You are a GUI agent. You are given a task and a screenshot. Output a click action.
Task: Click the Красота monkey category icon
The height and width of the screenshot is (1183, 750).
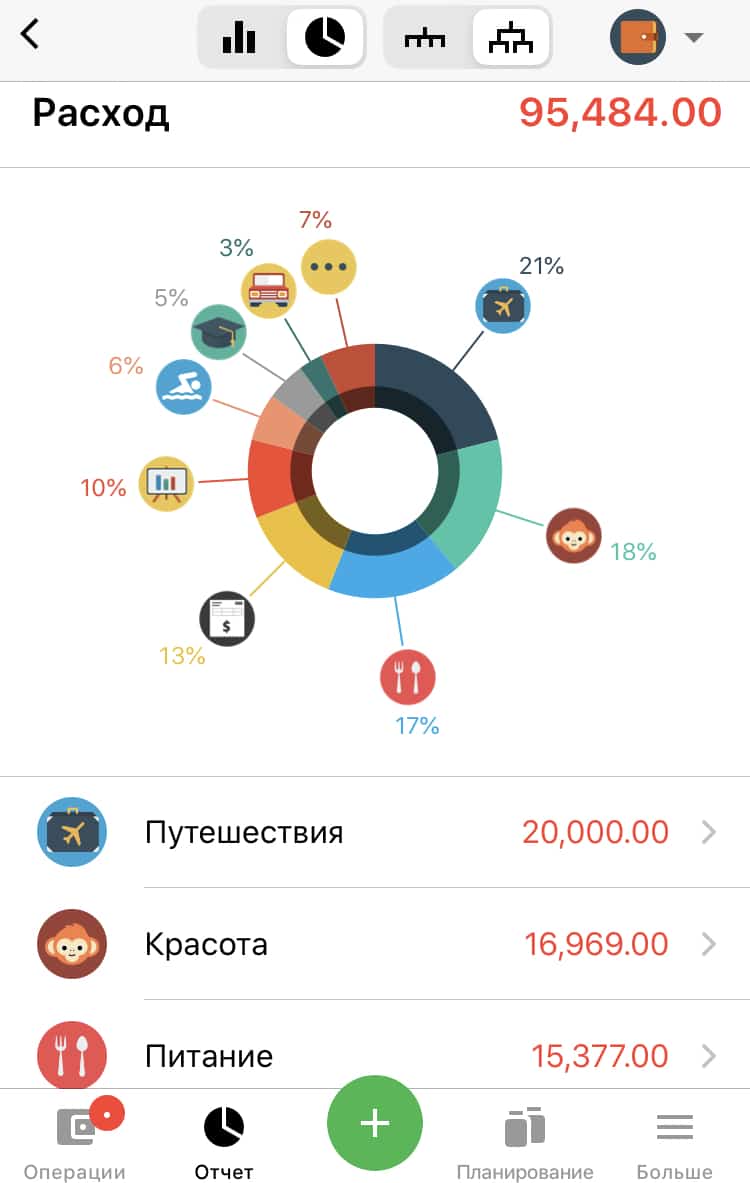coord(71,943)
